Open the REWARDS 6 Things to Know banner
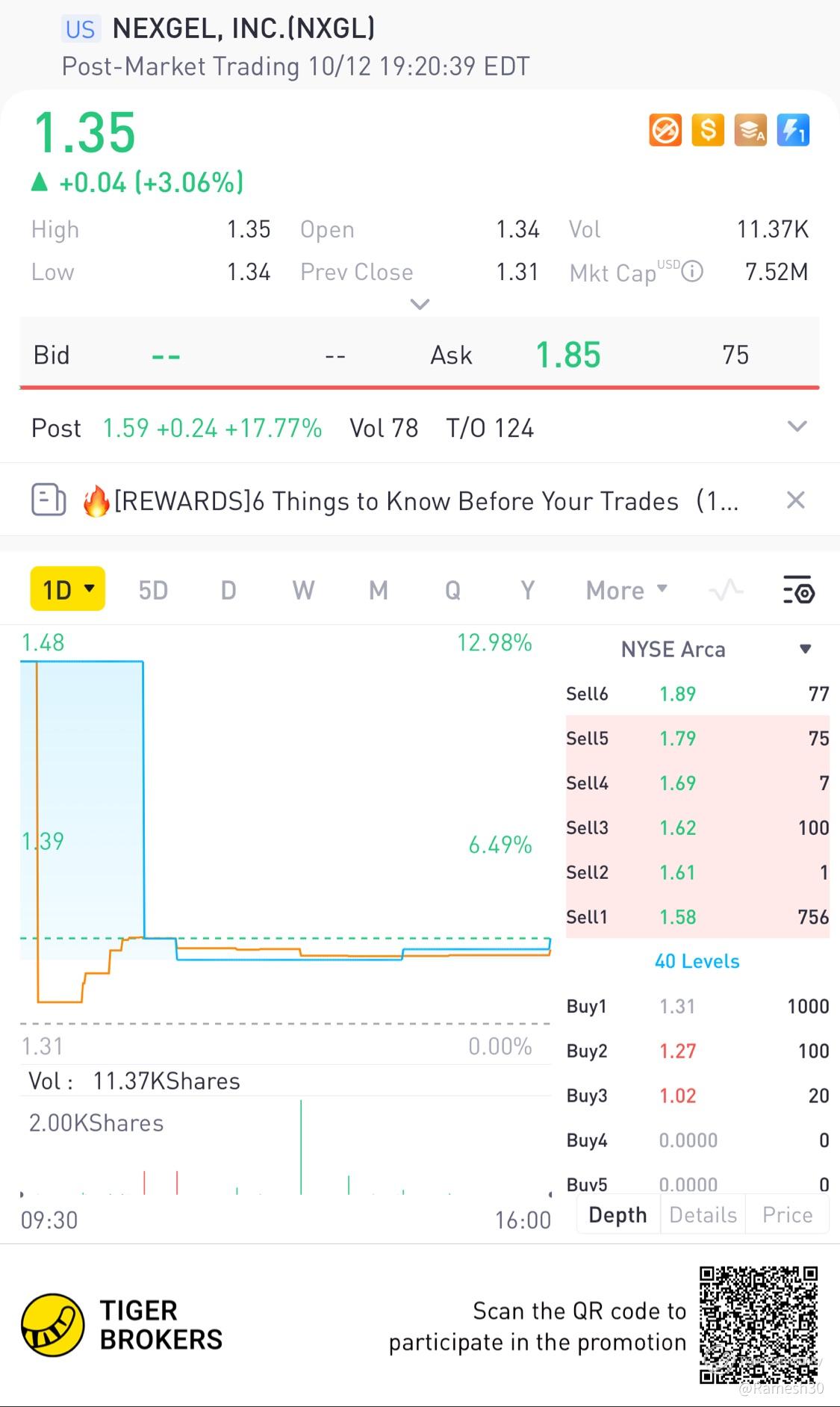840x1407 pixels. pyautogui.click(x=411, y=501)
